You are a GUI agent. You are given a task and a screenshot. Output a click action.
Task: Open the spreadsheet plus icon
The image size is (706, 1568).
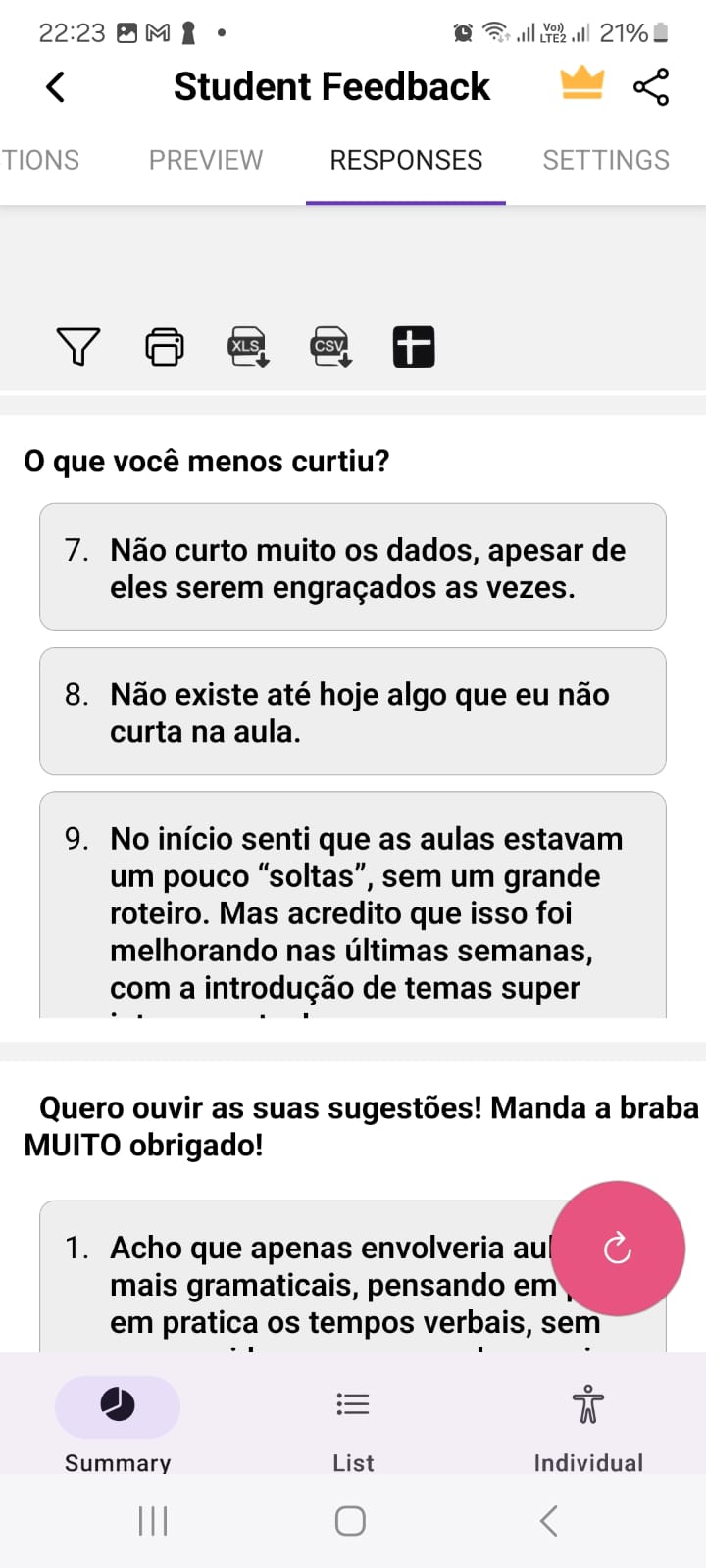point(414,347)
